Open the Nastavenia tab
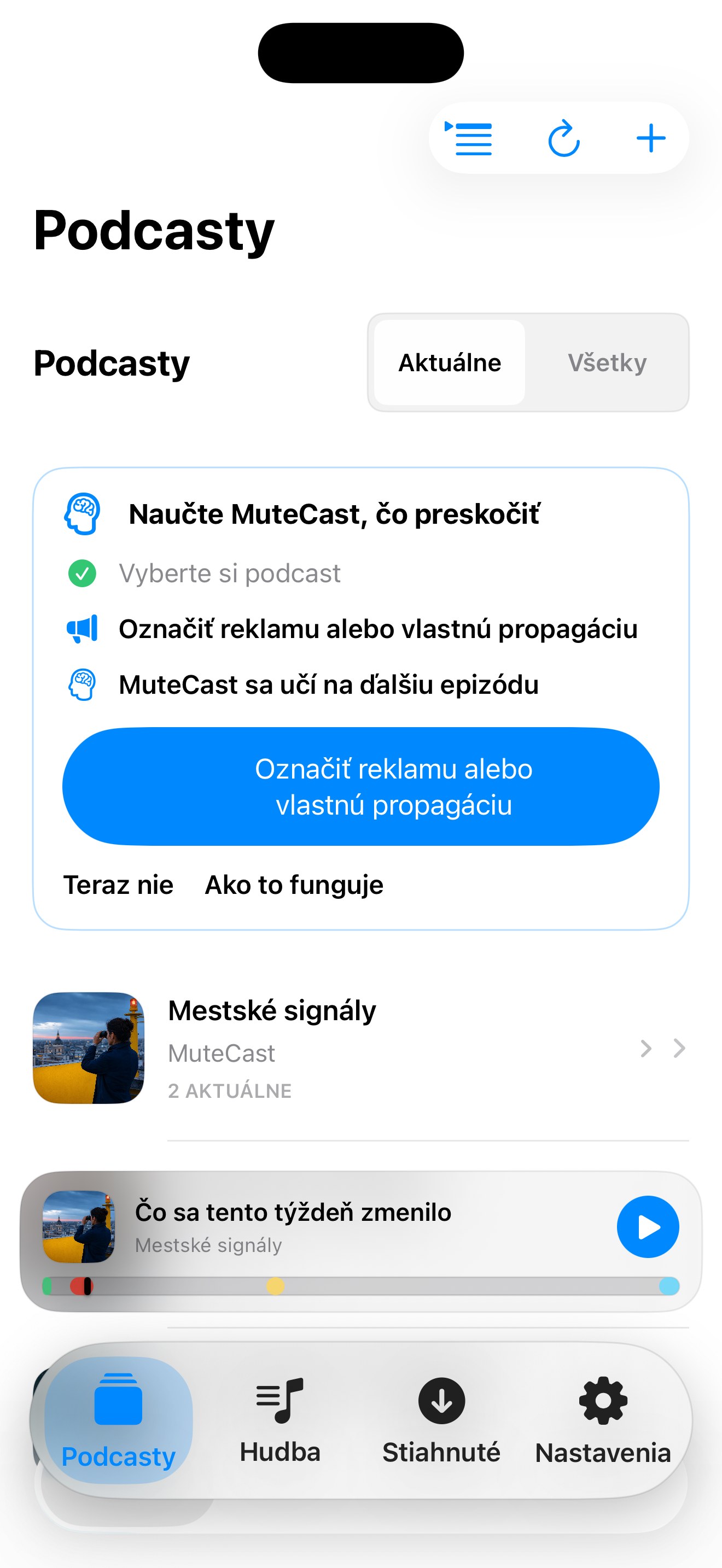 603,1421
